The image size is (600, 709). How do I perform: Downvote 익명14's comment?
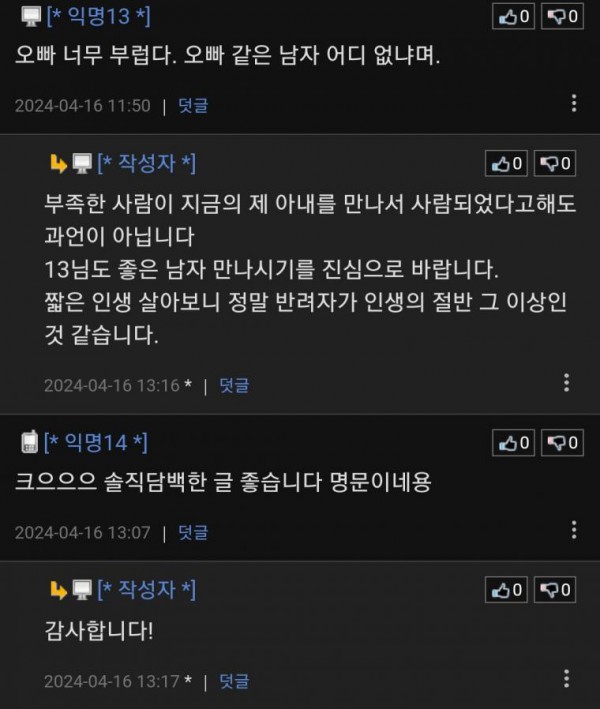point(563,442)
